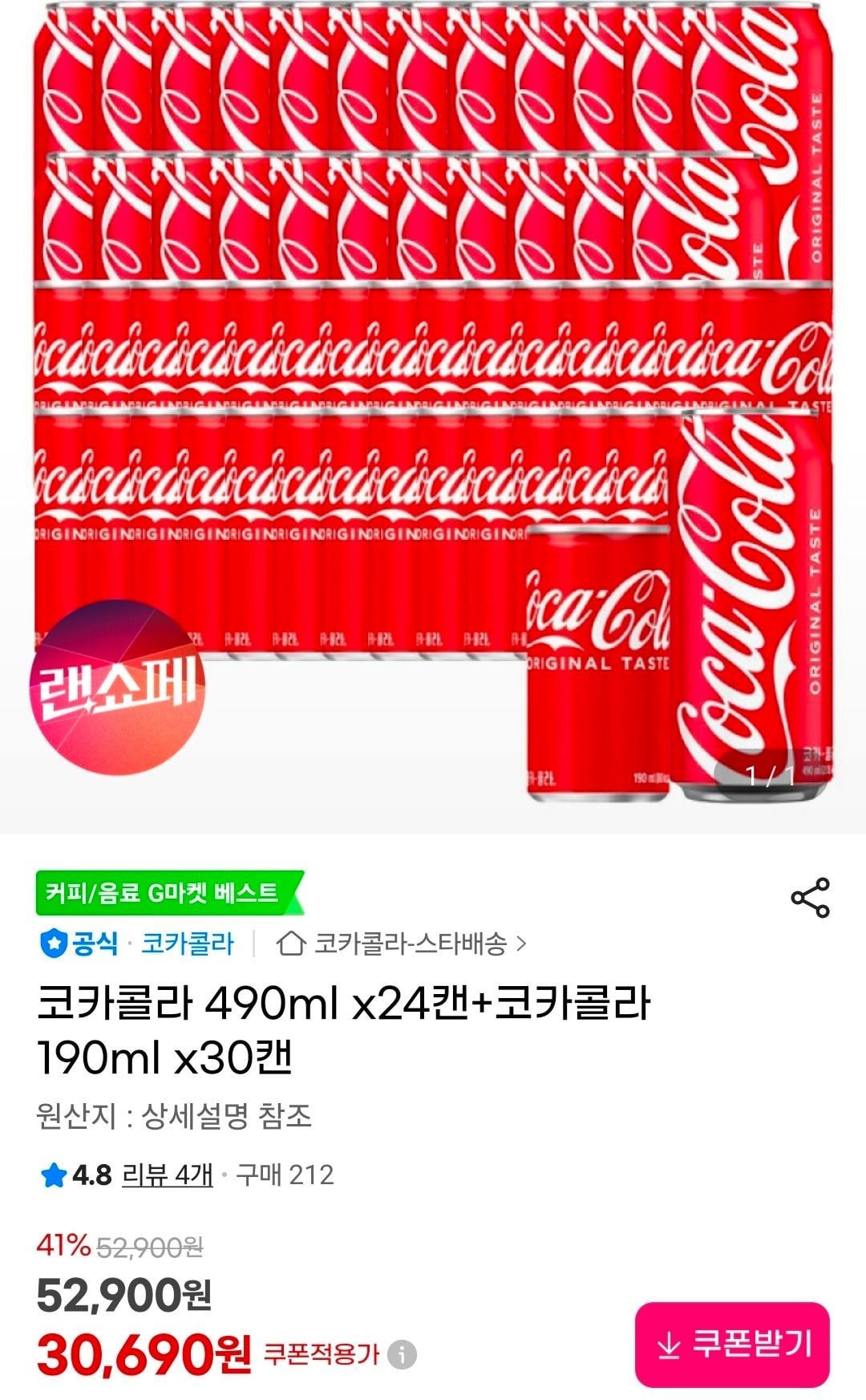Viewport: 866px width, 1400px height.
Task: Open the 코카콜라 official brand link
Action: (x=187, y=943)
